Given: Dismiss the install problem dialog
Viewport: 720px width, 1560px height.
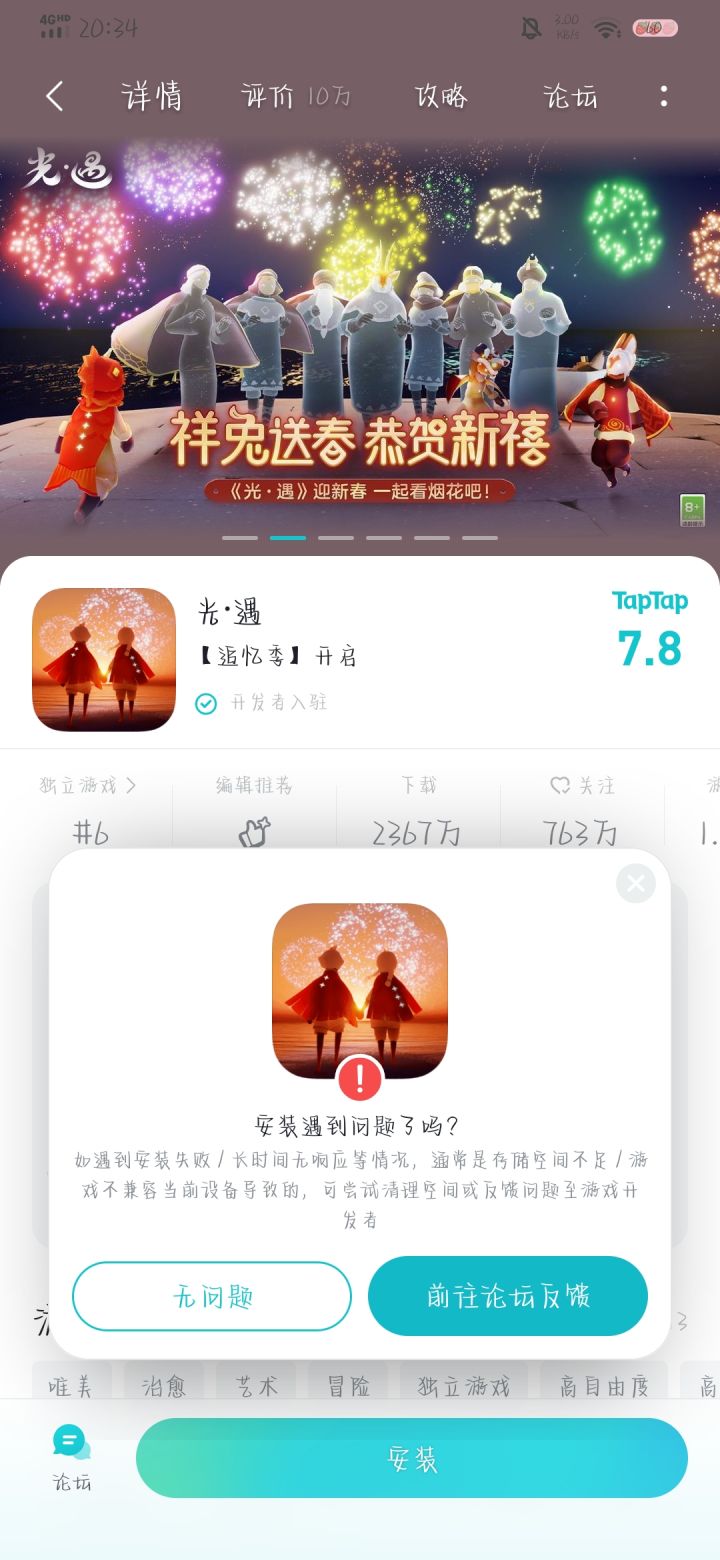Looking at the screenshot, I should [x=636, y=883].
